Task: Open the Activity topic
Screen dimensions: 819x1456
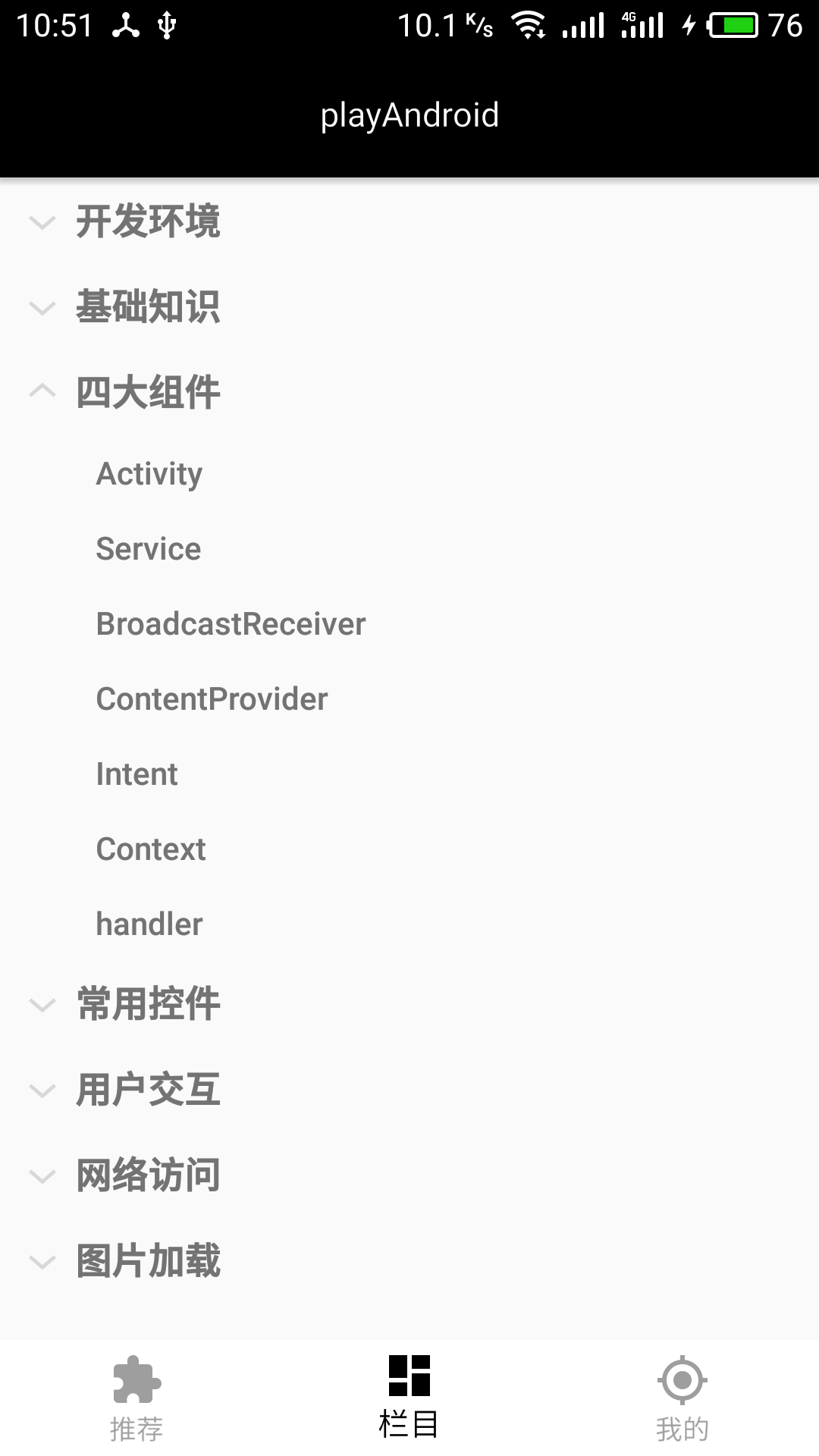Action: pos(409,474)
